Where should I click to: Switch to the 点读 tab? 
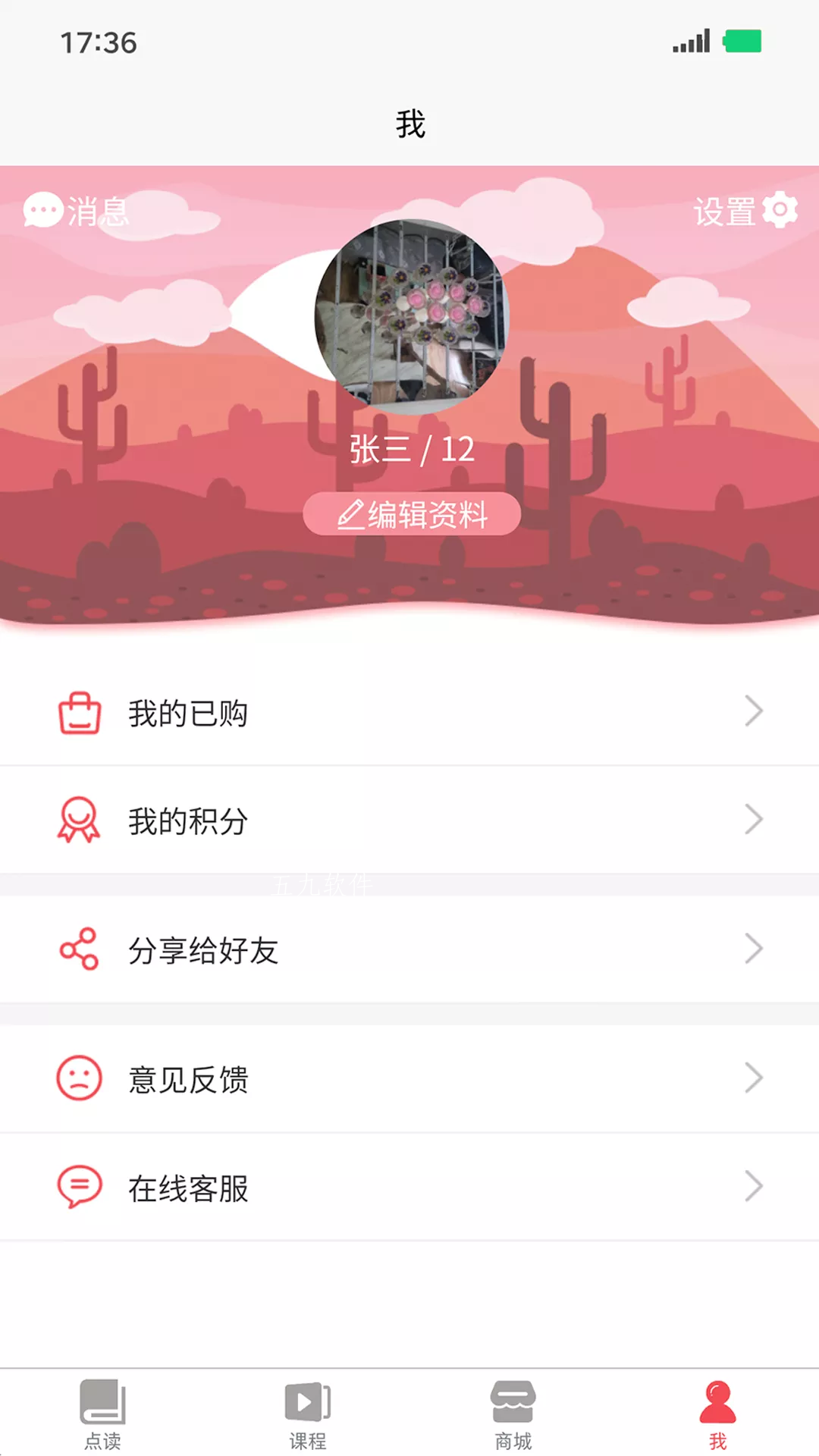102,1414
